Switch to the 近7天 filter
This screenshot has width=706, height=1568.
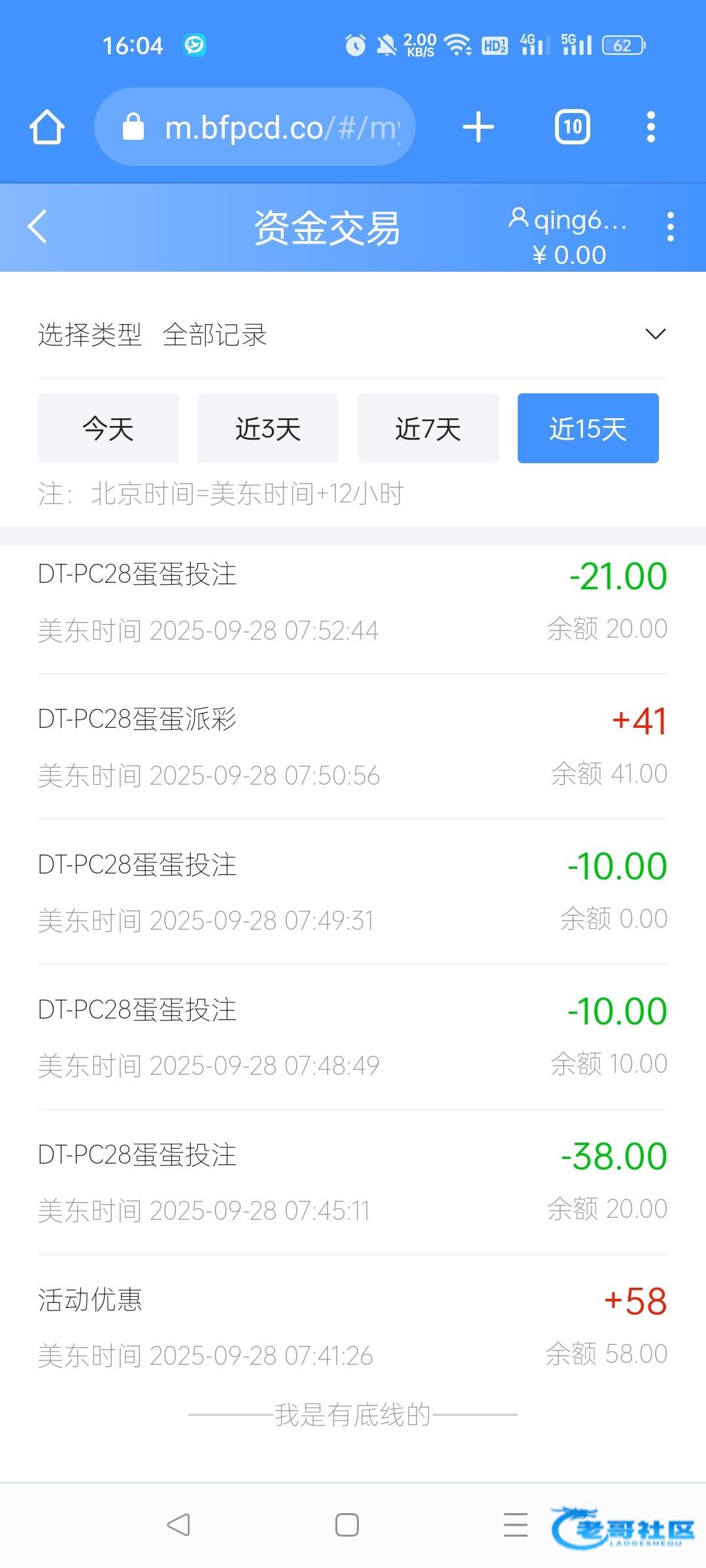coord(428,429)
